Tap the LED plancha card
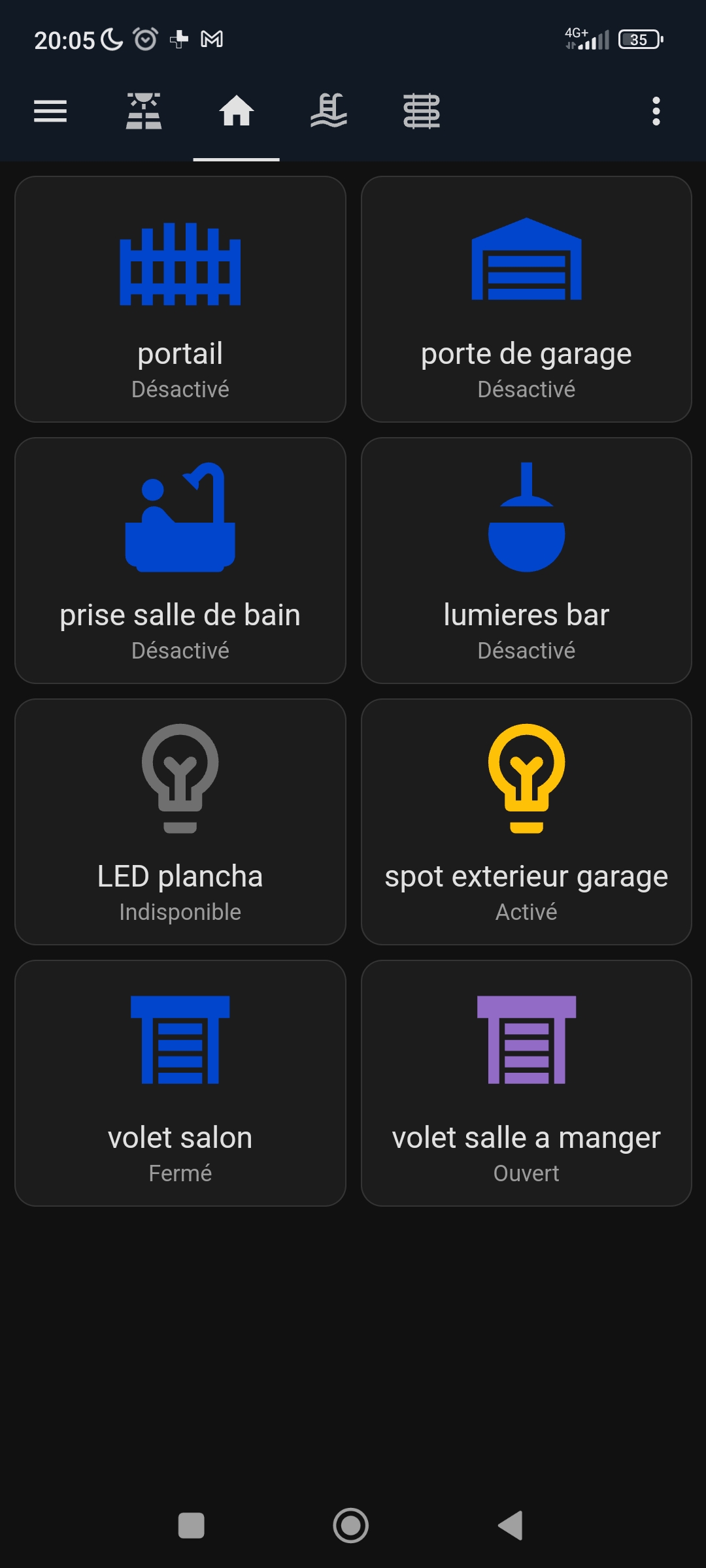 point(180,822)
